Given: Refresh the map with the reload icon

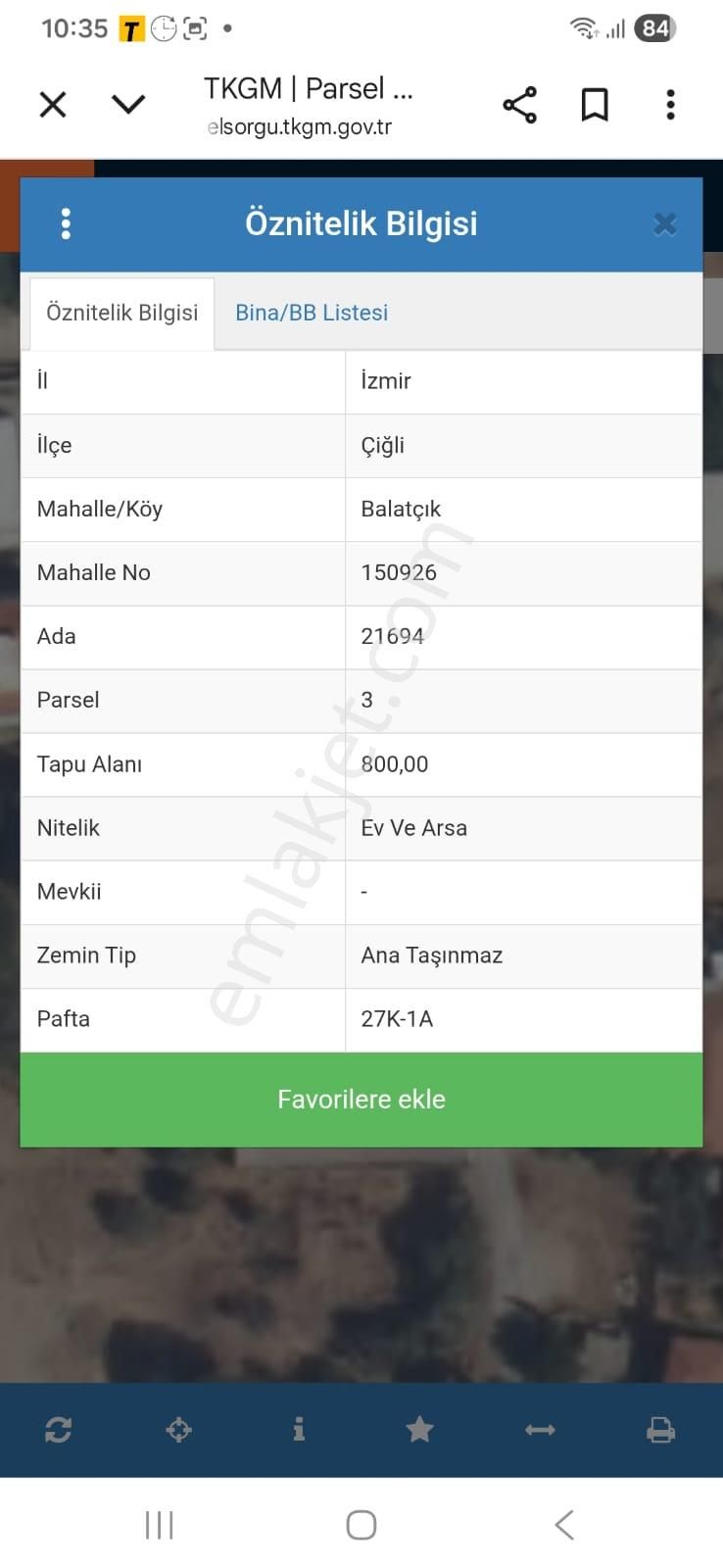Looking at the screenshot, I should pyautogui.click(x=58, y=1430).
